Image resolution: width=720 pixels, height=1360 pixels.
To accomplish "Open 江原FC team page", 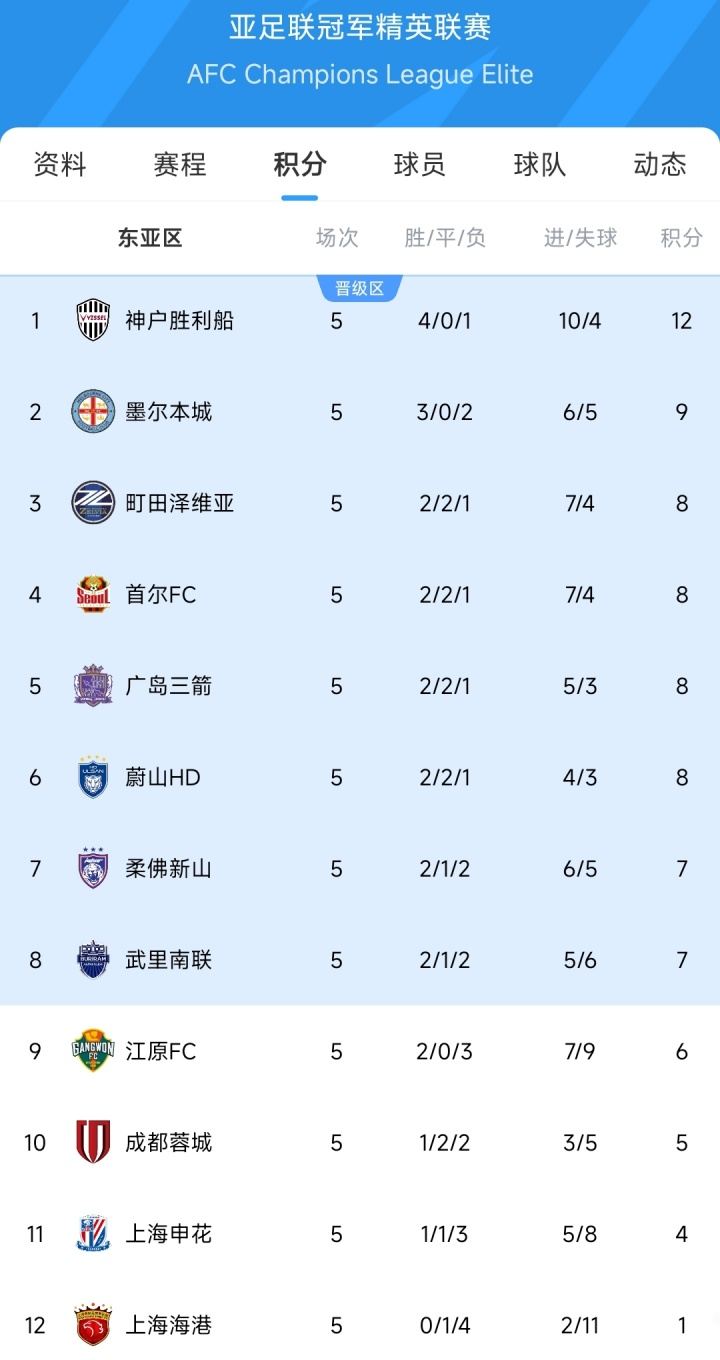I will click(x=160, y=1051).
